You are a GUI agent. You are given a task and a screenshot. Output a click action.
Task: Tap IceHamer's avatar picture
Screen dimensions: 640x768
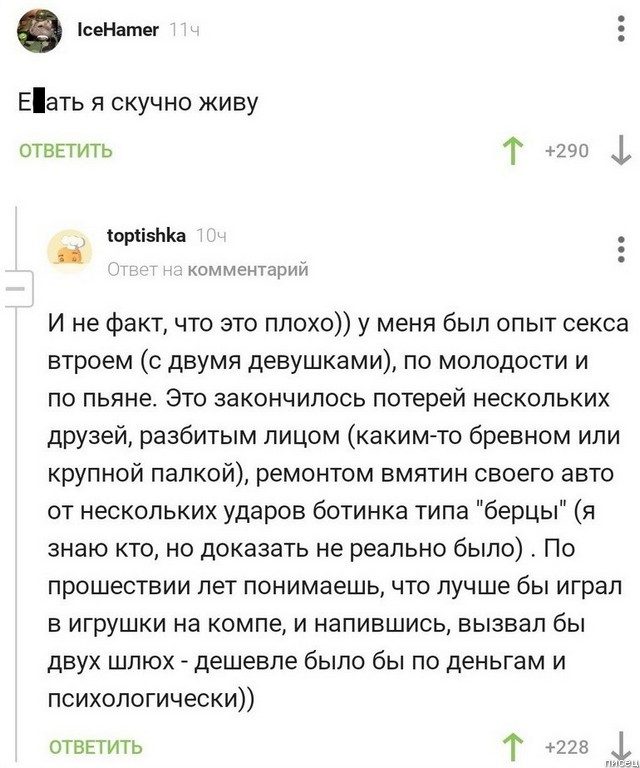pyautogui.click(x=40, y=29)
